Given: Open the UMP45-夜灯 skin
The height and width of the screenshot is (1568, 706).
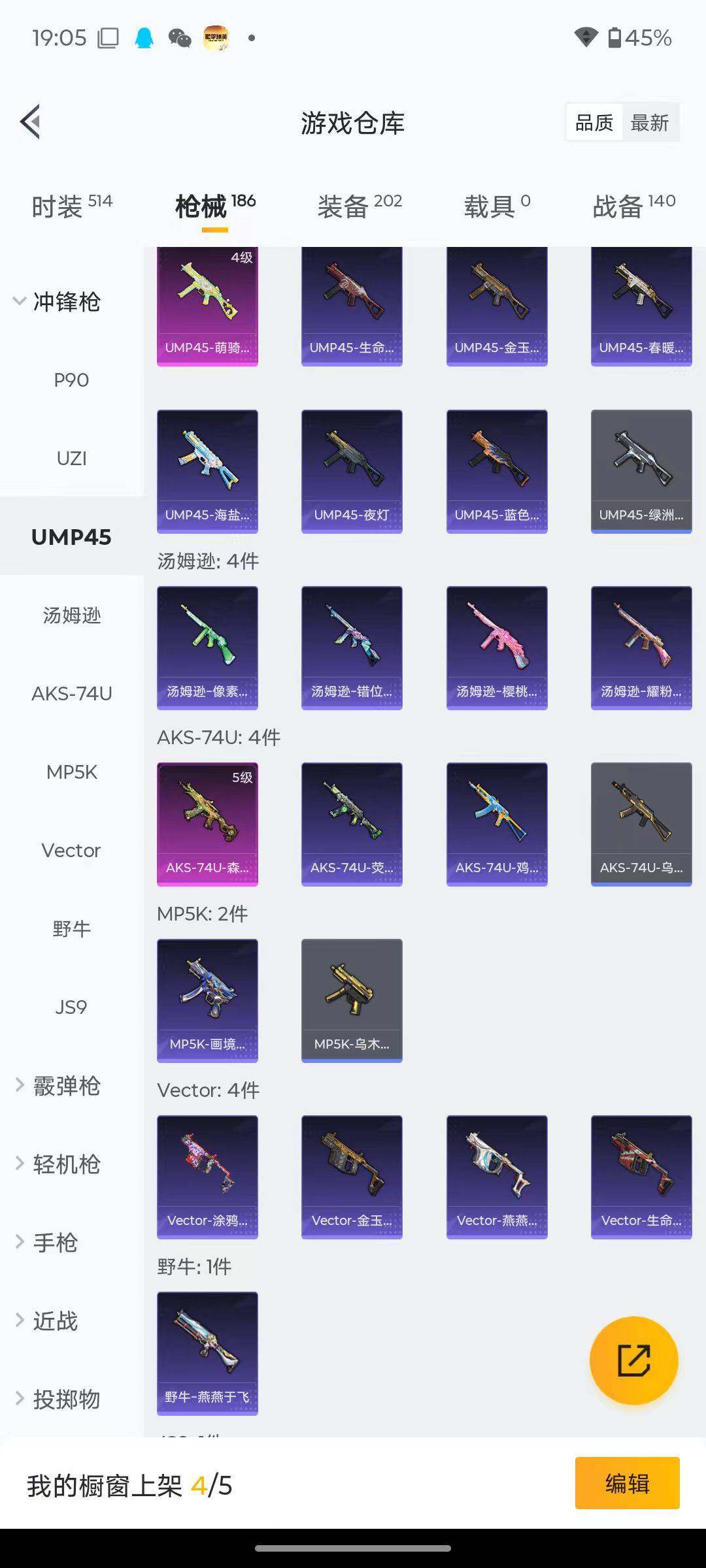Looking at the screenshot, I should click(x=352, y=471).
